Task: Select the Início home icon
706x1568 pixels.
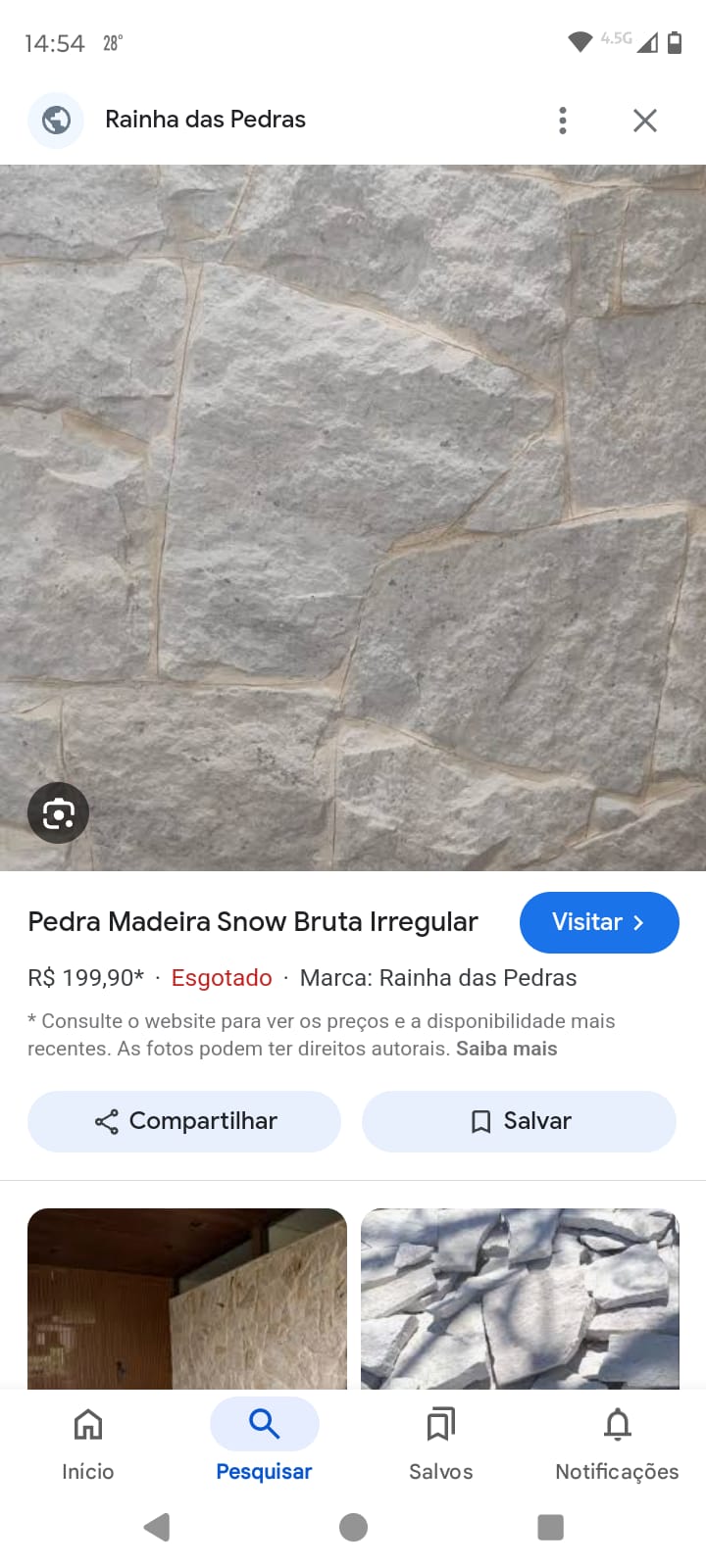Action: (x=87, y=1424)
